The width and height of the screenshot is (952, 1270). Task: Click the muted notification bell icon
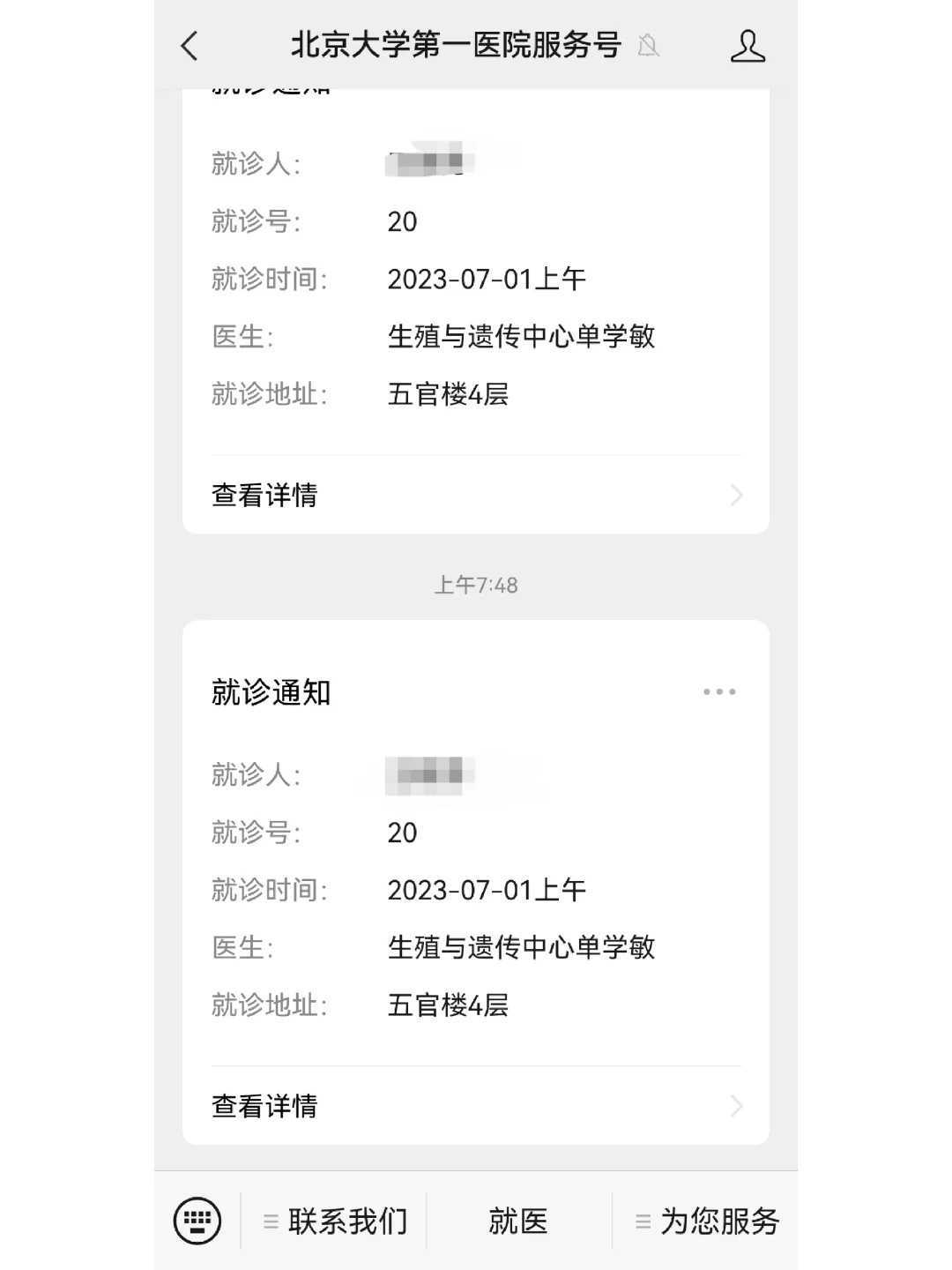pyautogui.click(x=649, y=46)
